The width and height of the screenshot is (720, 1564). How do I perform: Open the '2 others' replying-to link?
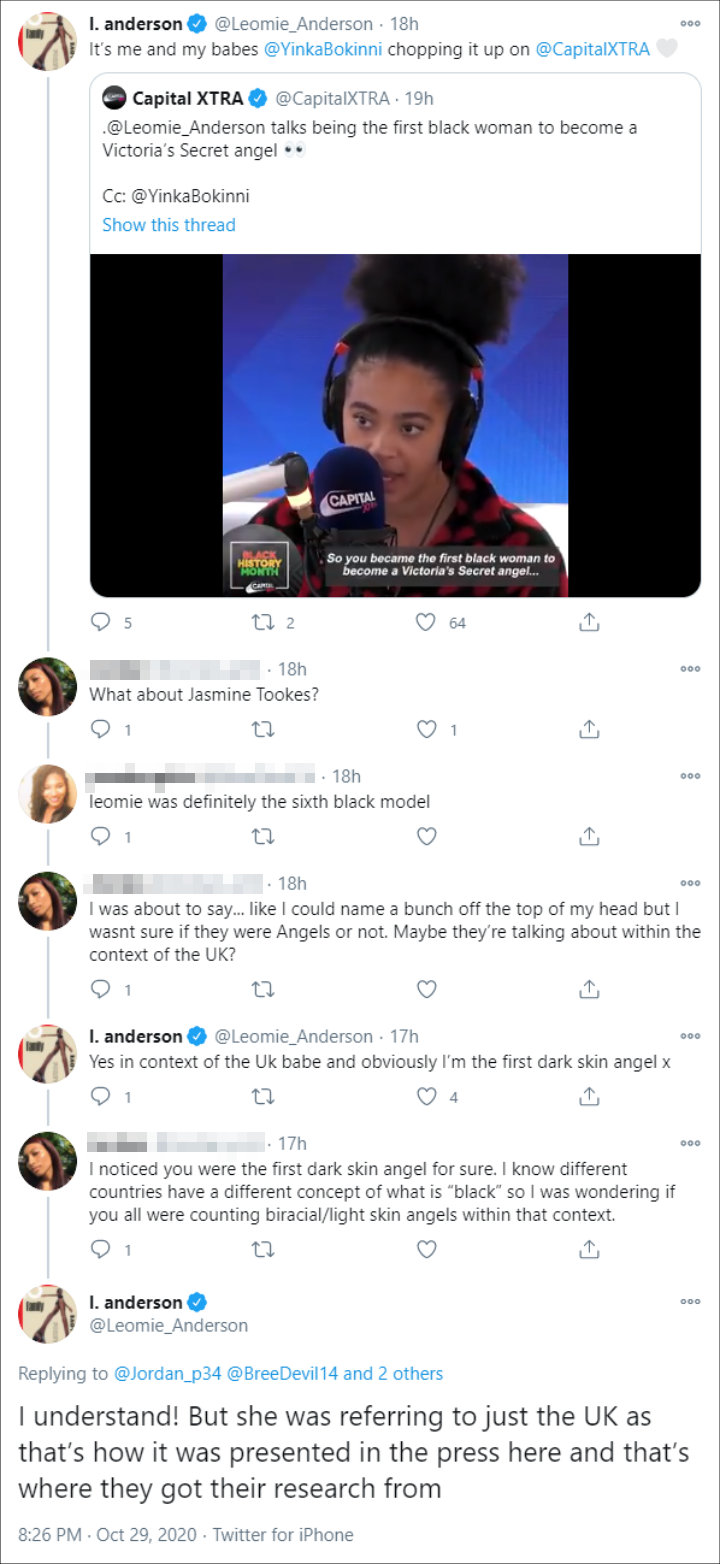tap(408, 1373)
